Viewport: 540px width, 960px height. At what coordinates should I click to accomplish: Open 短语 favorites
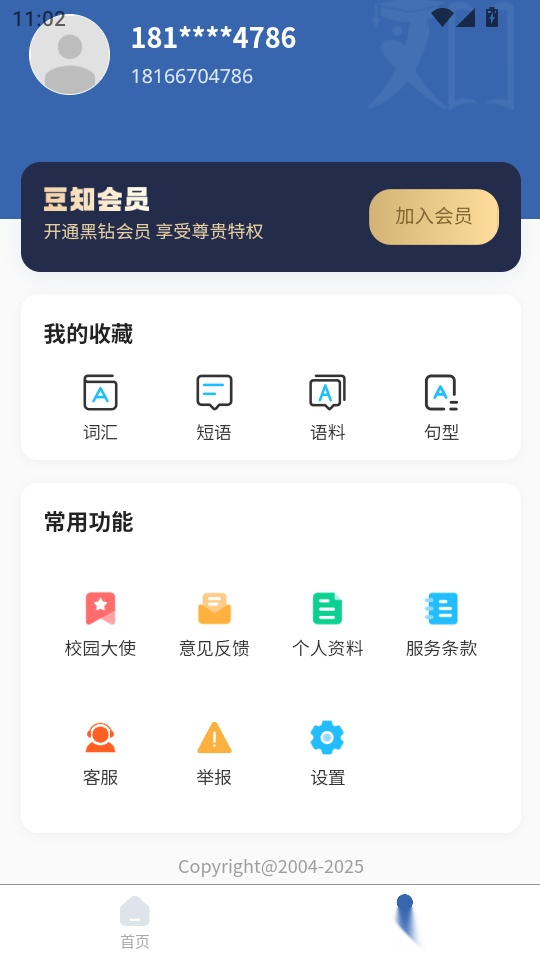[x=214, y=407]
